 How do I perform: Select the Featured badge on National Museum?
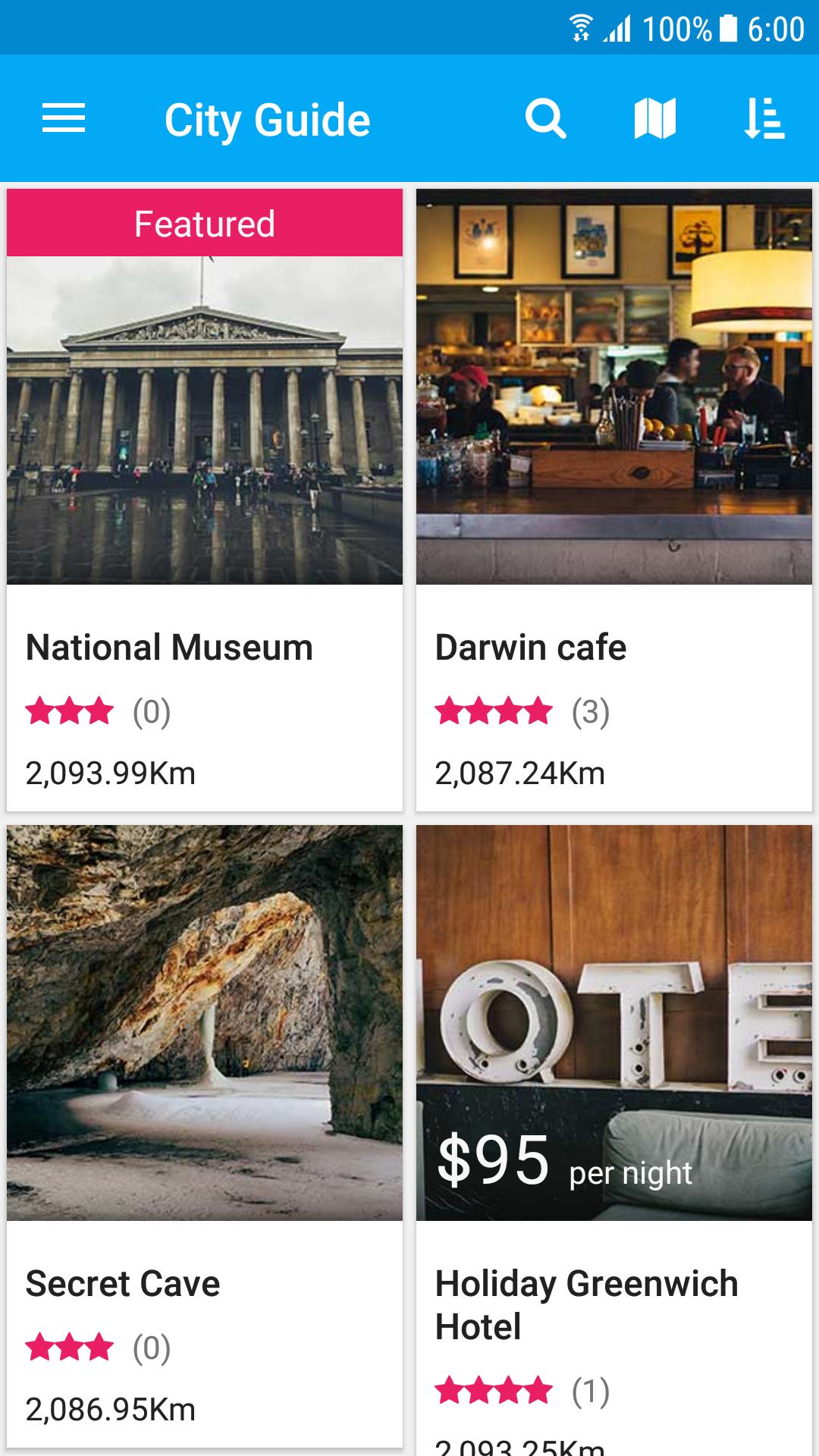pyautogui.click(x=205, y=224)
